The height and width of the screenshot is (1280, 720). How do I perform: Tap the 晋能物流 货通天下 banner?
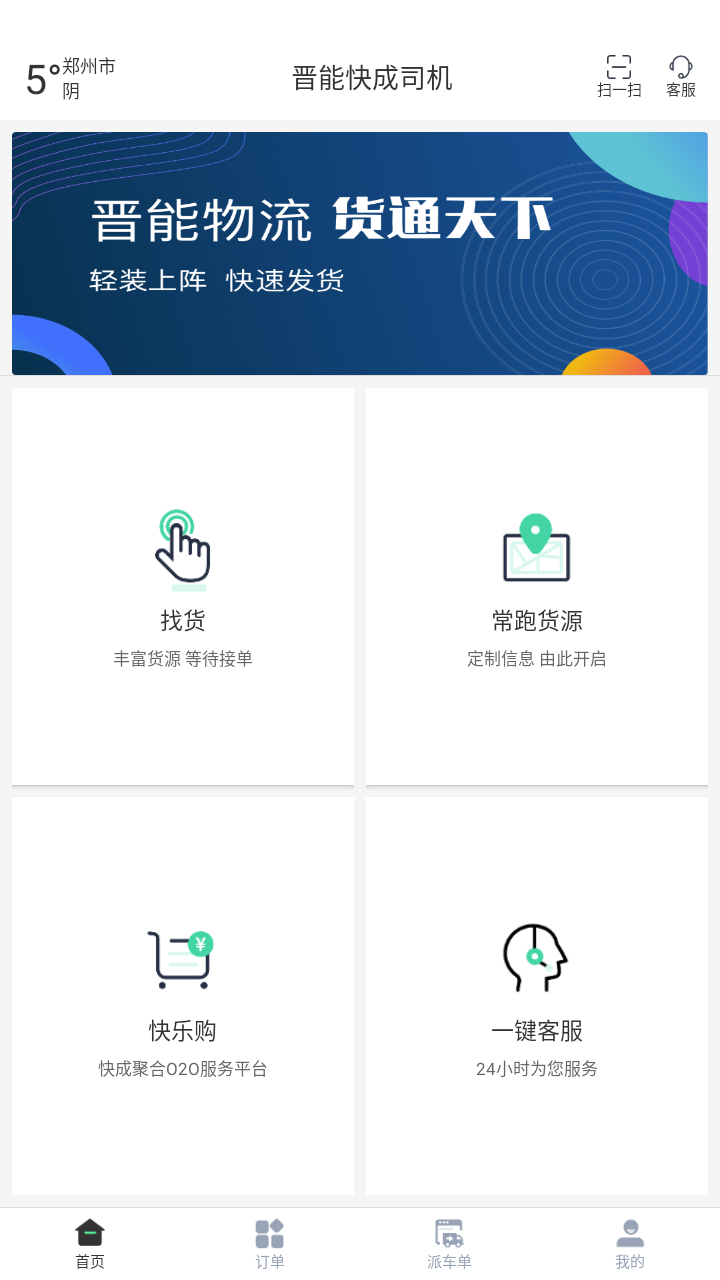pos(360,252)
